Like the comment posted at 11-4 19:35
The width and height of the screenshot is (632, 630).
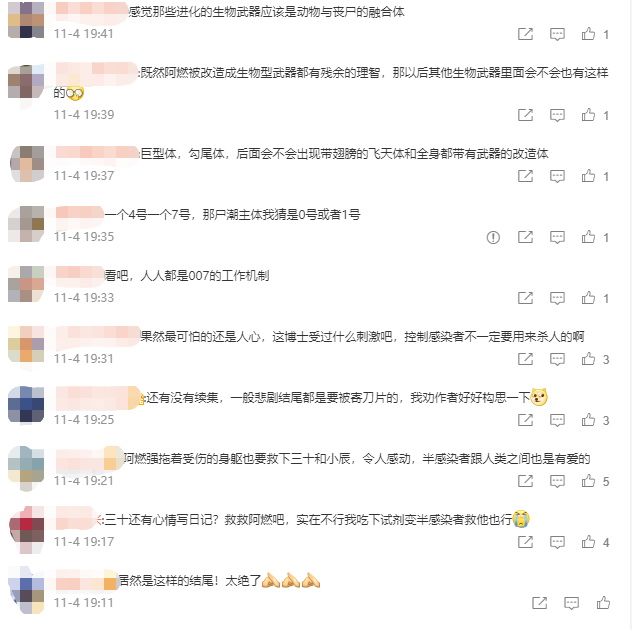(x=589, y=237)
